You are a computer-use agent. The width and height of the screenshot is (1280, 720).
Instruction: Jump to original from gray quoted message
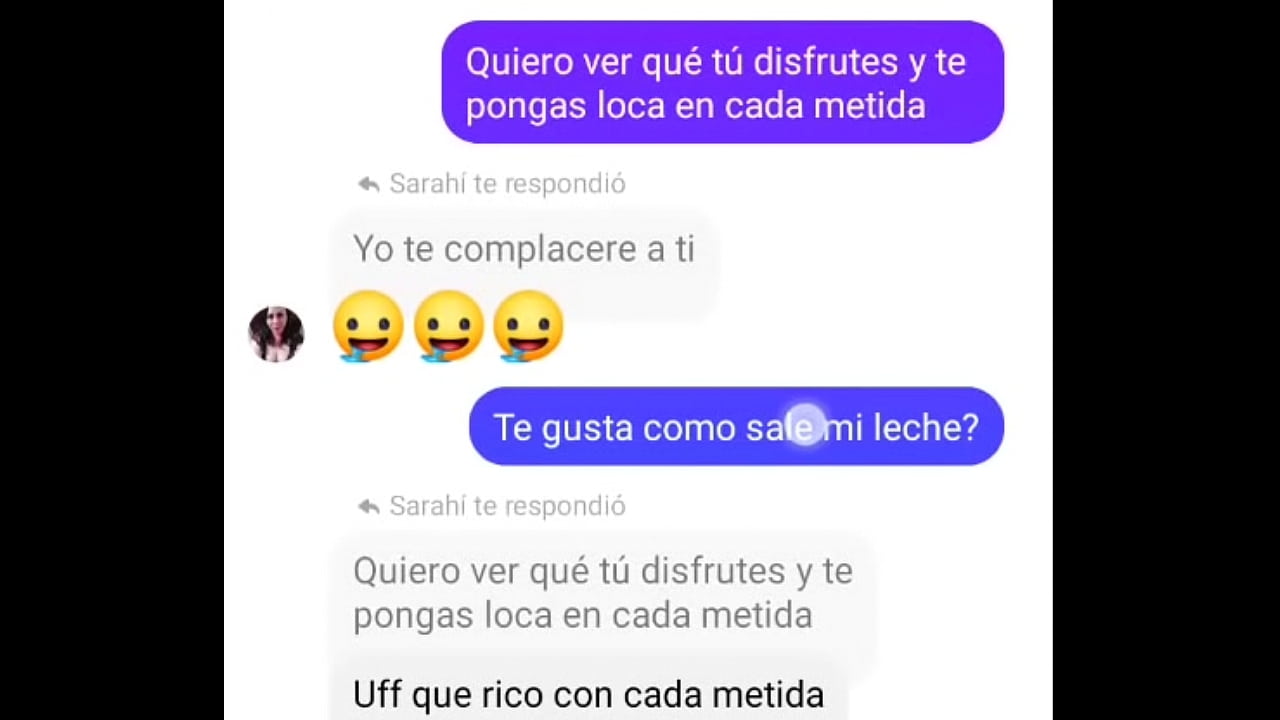602,592
